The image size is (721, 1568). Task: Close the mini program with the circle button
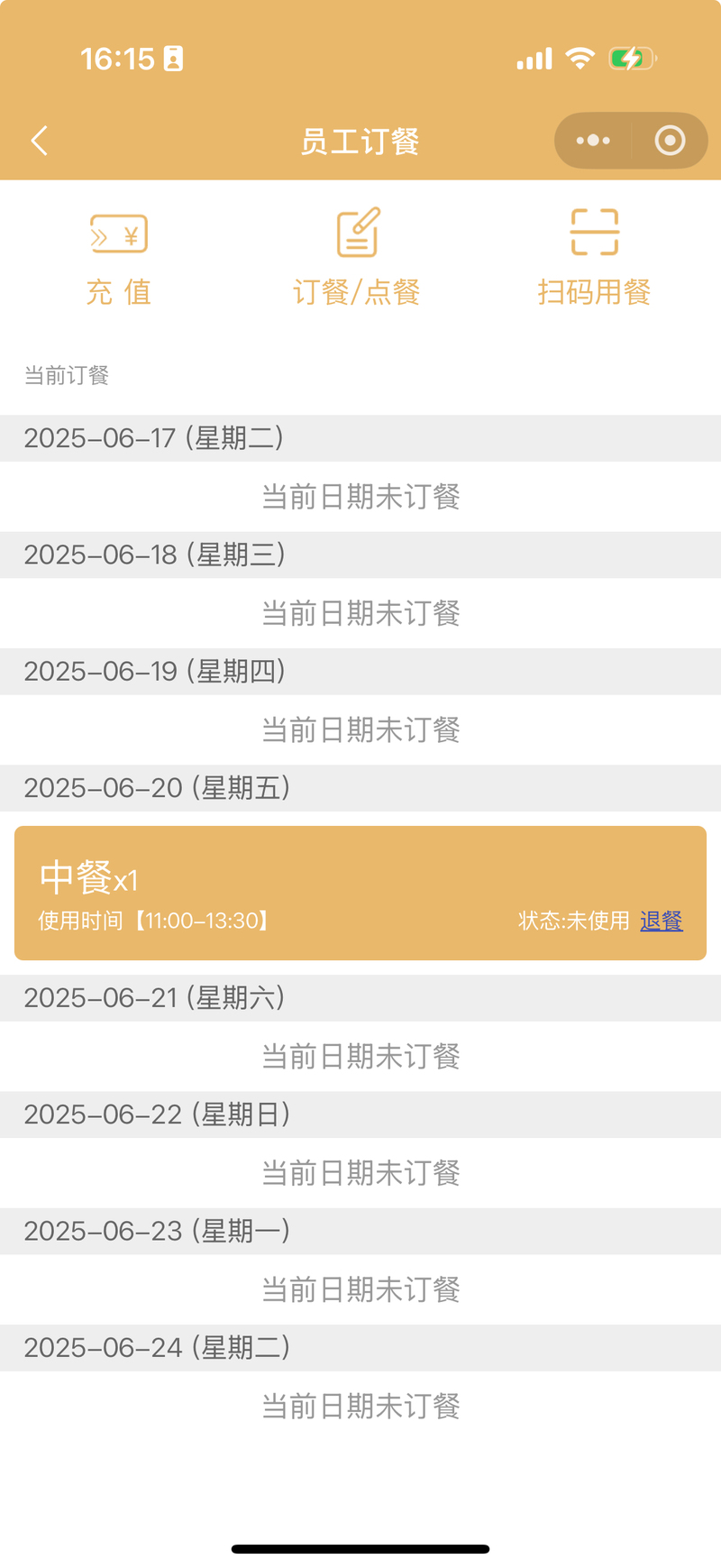(x=670, y=141)
